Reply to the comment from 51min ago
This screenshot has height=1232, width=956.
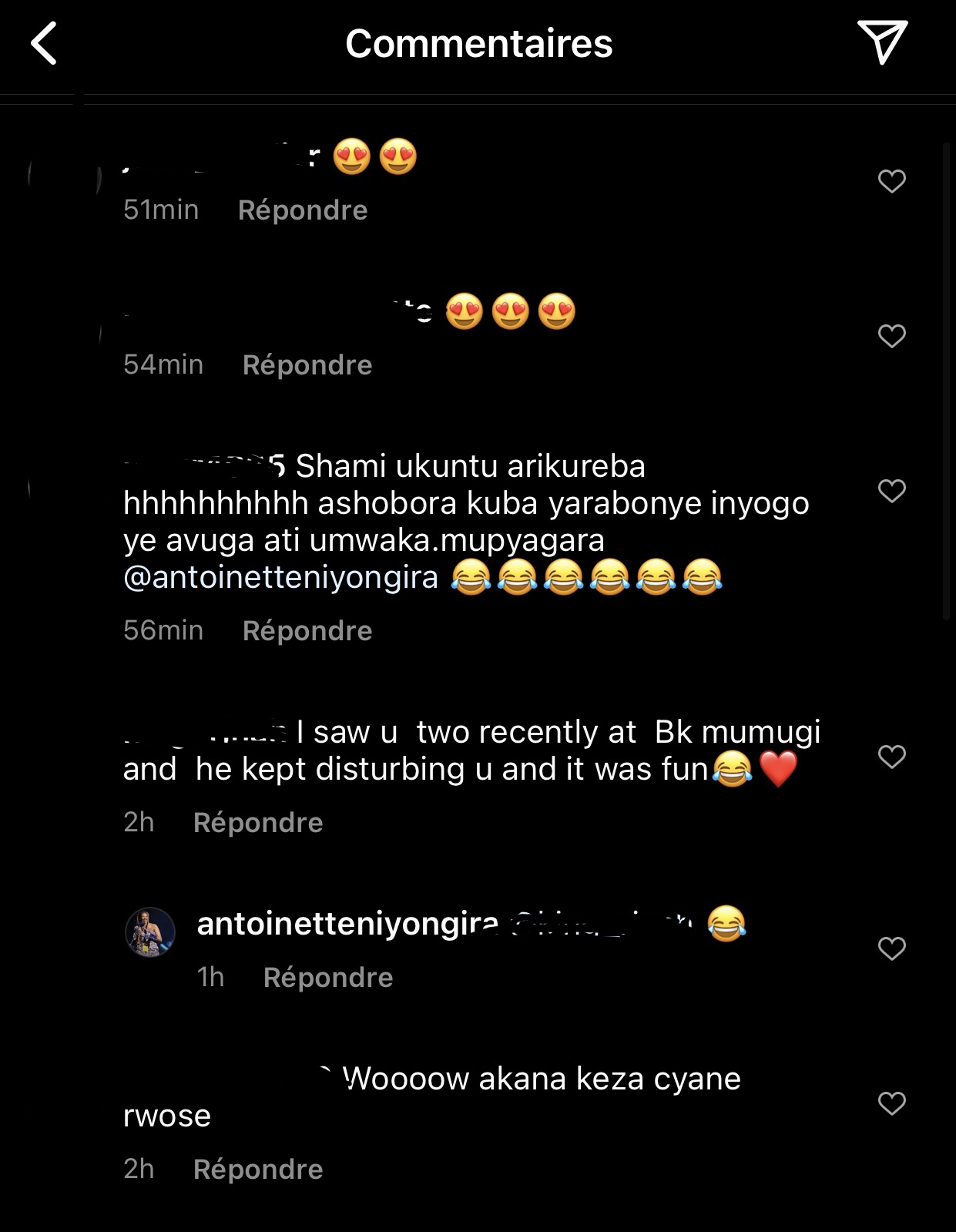pyautogui.click(x=302, y=210)
